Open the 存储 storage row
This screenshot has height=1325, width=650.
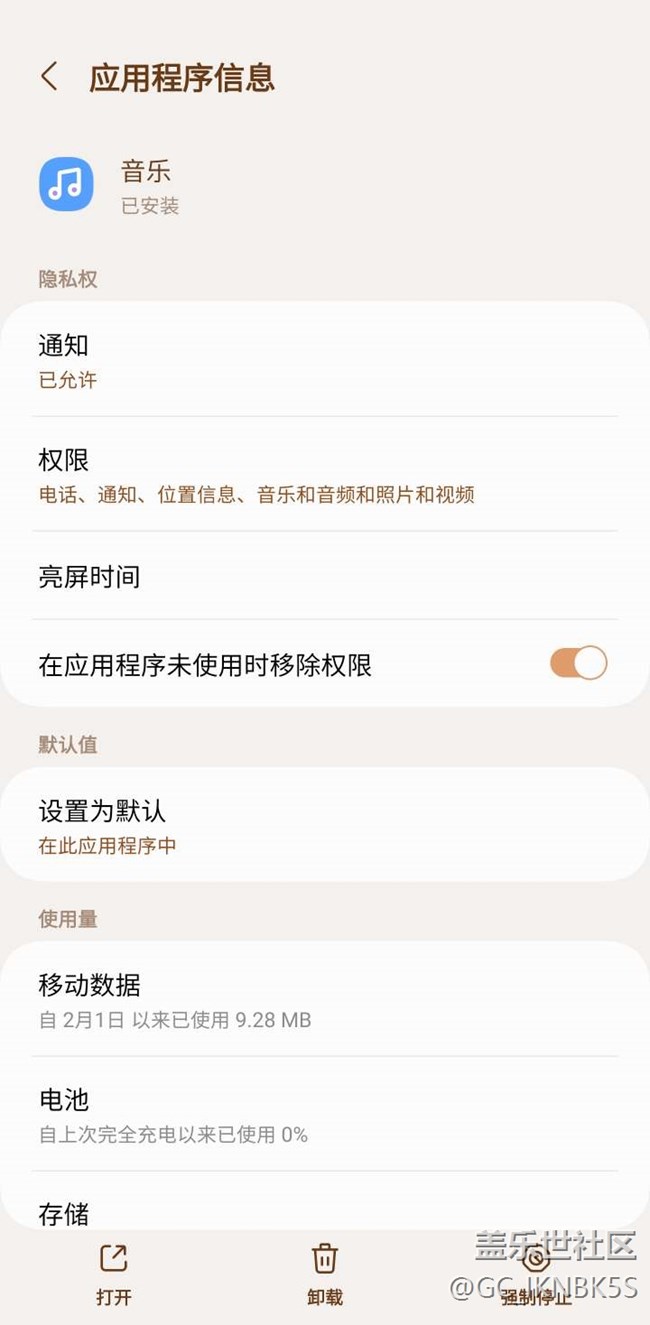coord(324,1212)
